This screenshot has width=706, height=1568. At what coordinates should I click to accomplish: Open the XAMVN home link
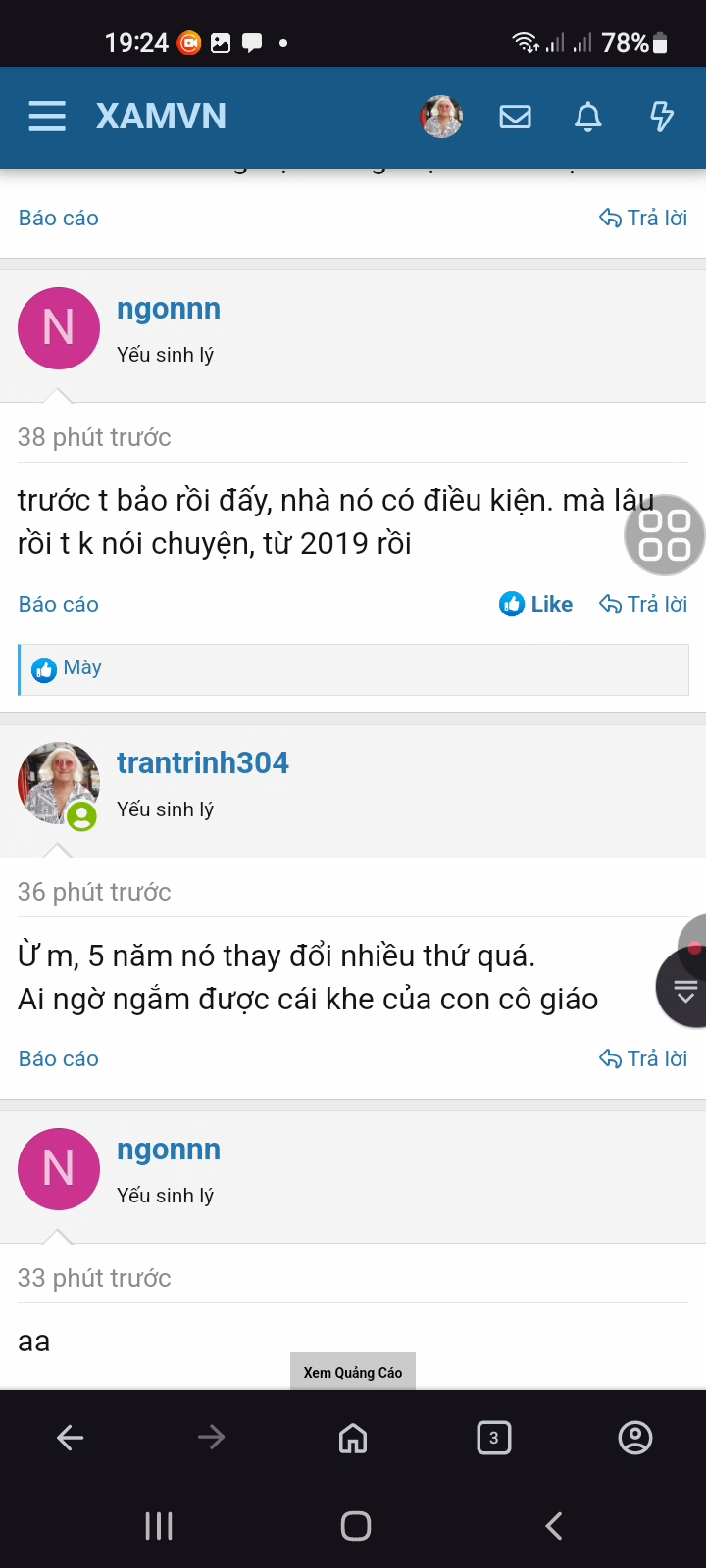(x=161, y=117)
